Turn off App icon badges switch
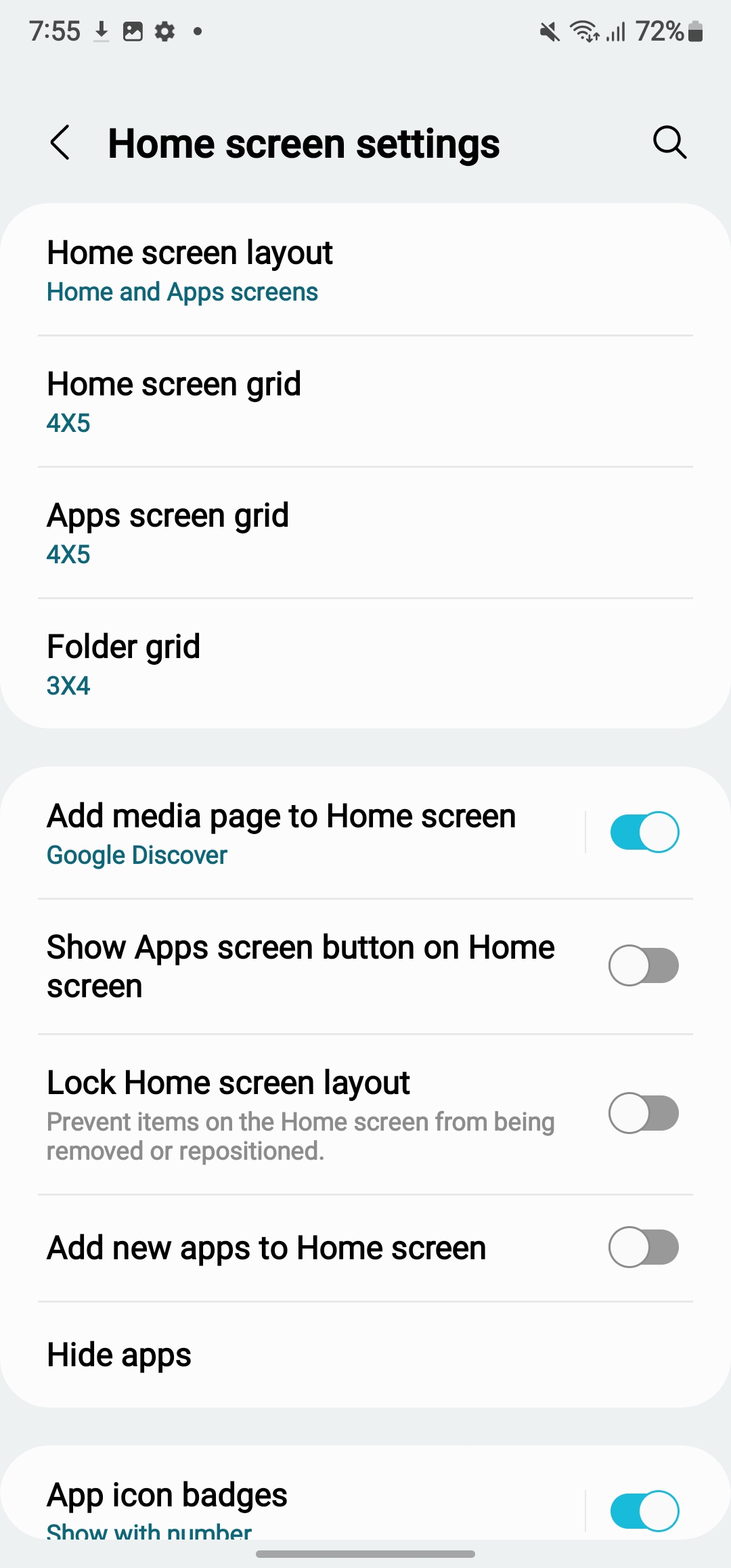 point(644,1510)
